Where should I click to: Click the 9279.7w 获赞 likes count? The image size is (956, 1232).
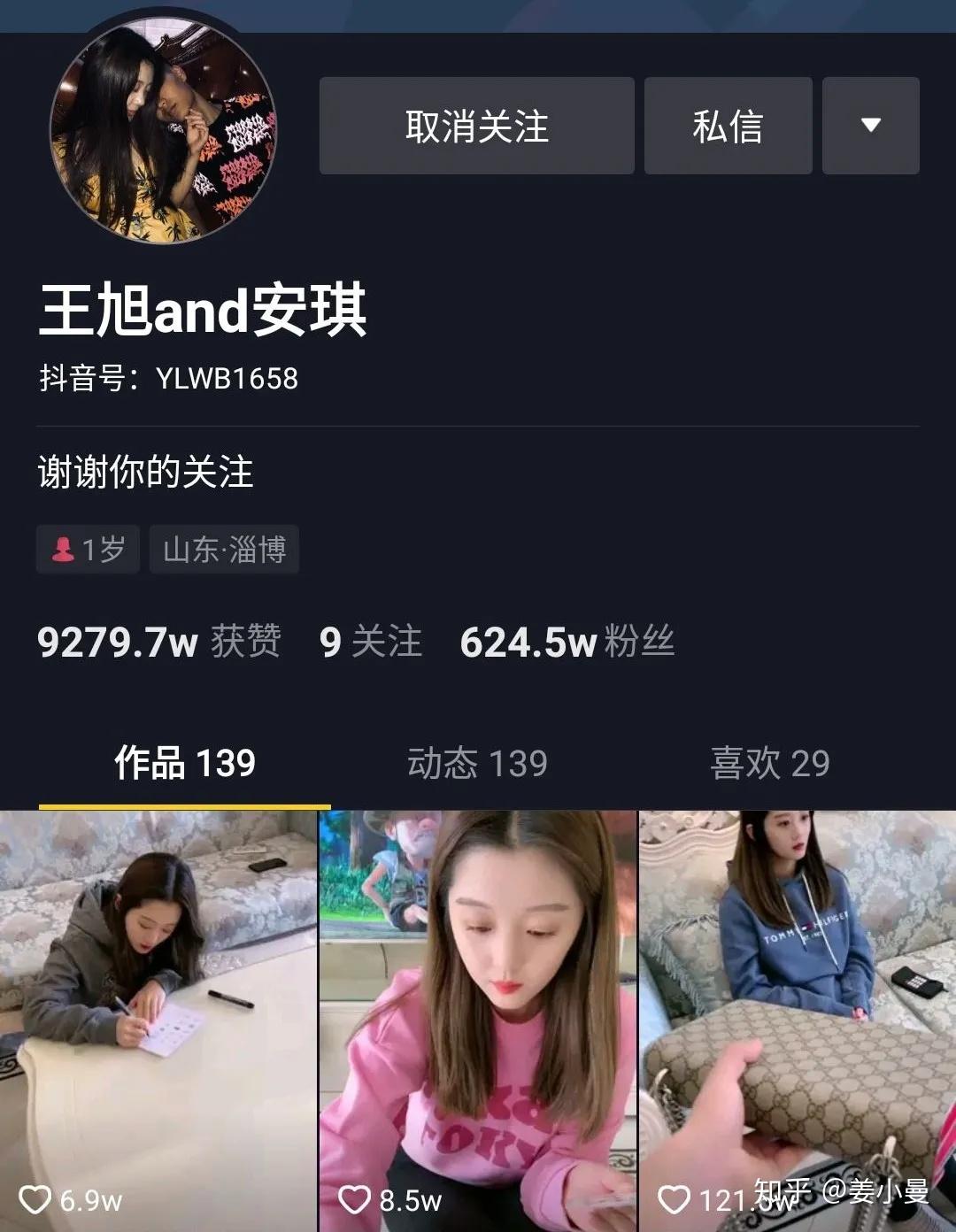tap(159, 645)
